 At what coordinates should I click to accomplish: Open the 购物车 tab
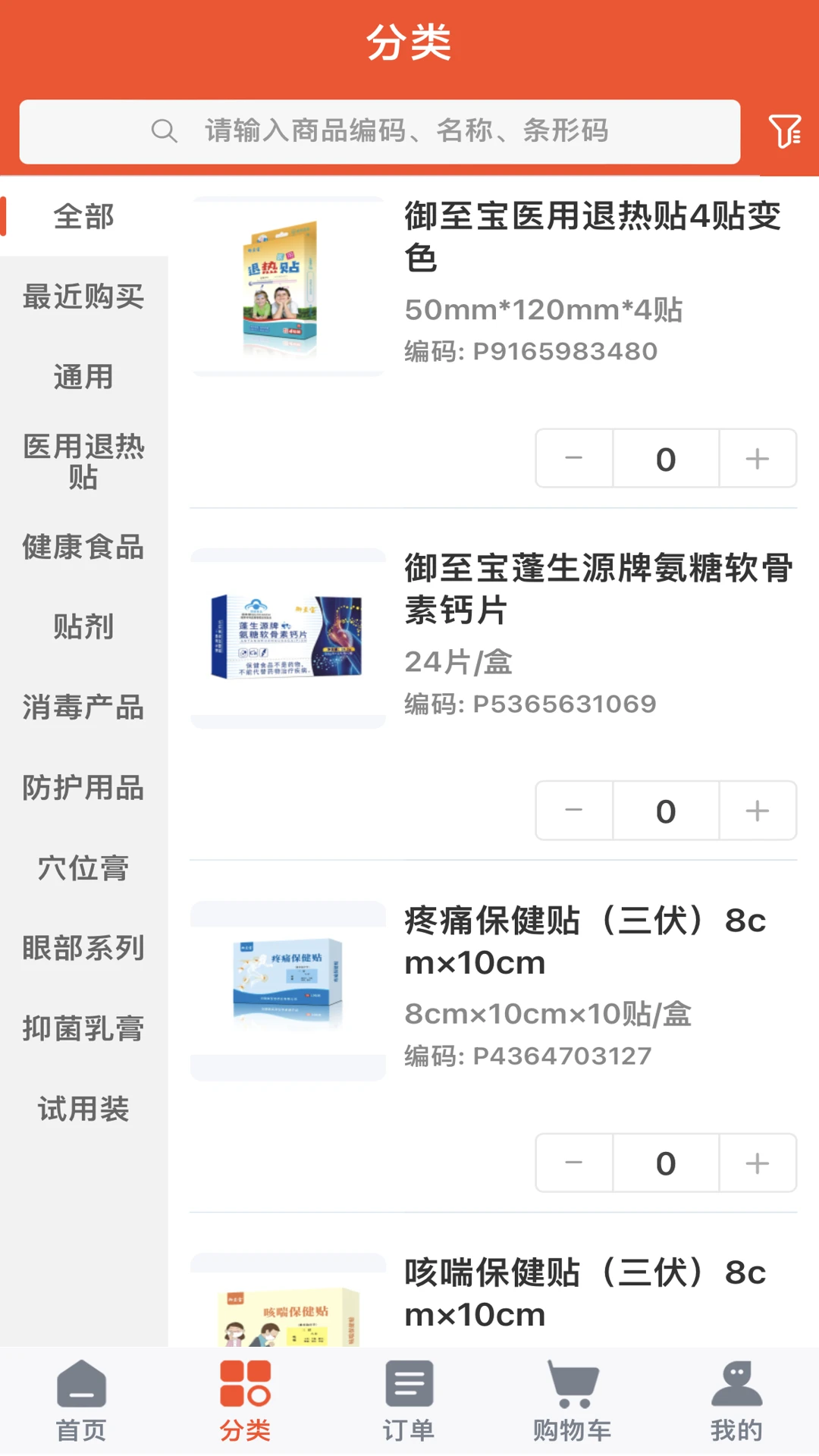[573, 1401]
